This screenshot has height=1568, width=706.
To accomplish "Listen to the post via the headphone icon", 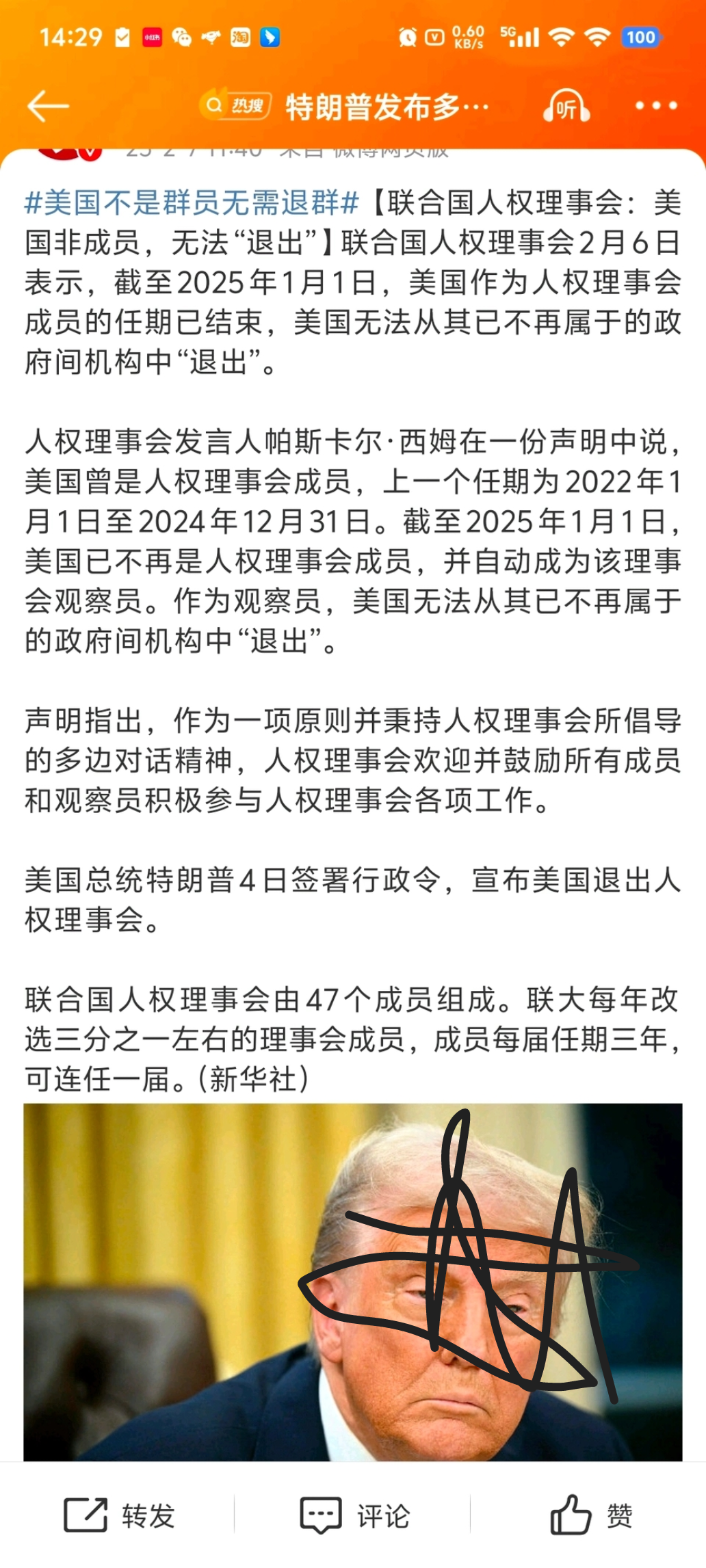I will [x=566, y=107].
